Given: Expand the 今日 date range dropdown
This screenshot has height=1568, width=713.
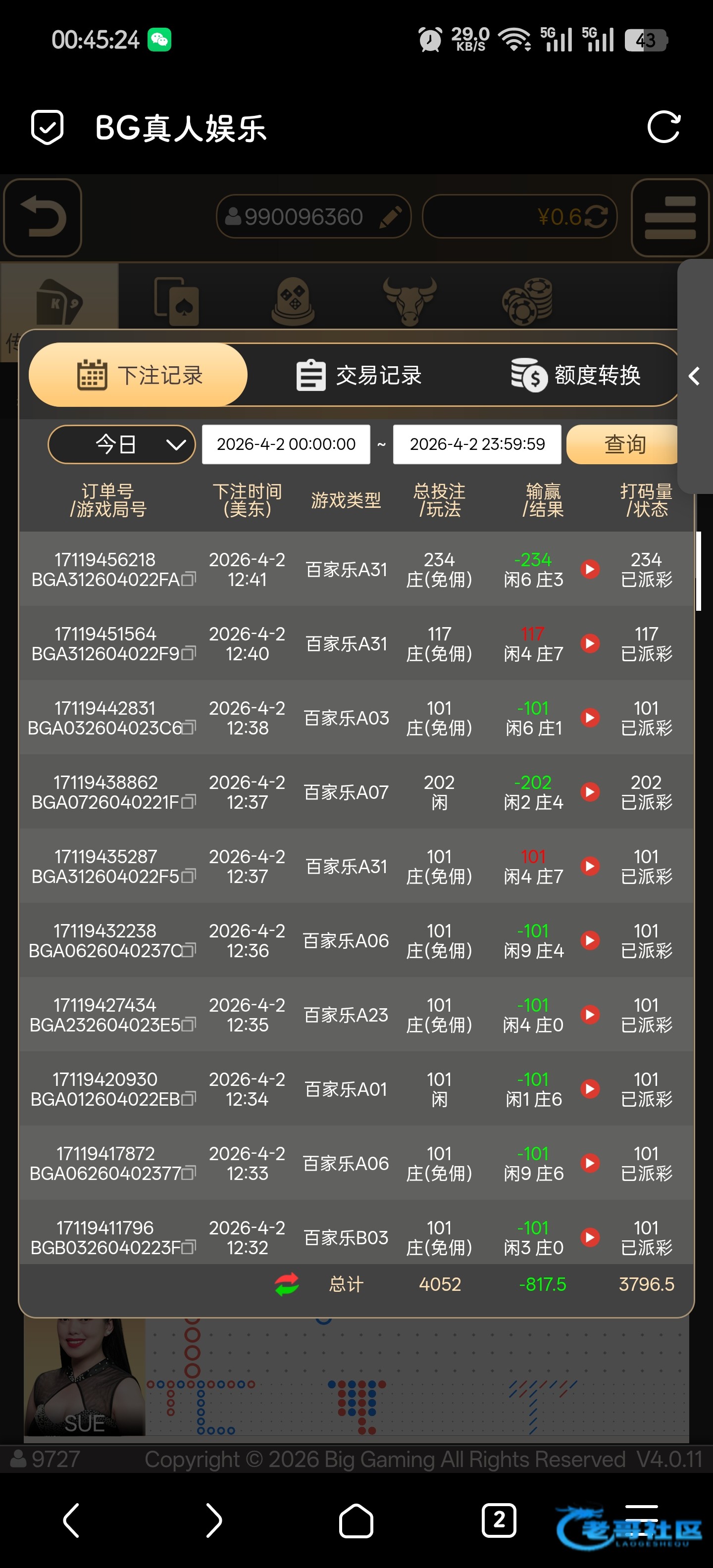Looking at the screenshot, I should pos(122,444).
